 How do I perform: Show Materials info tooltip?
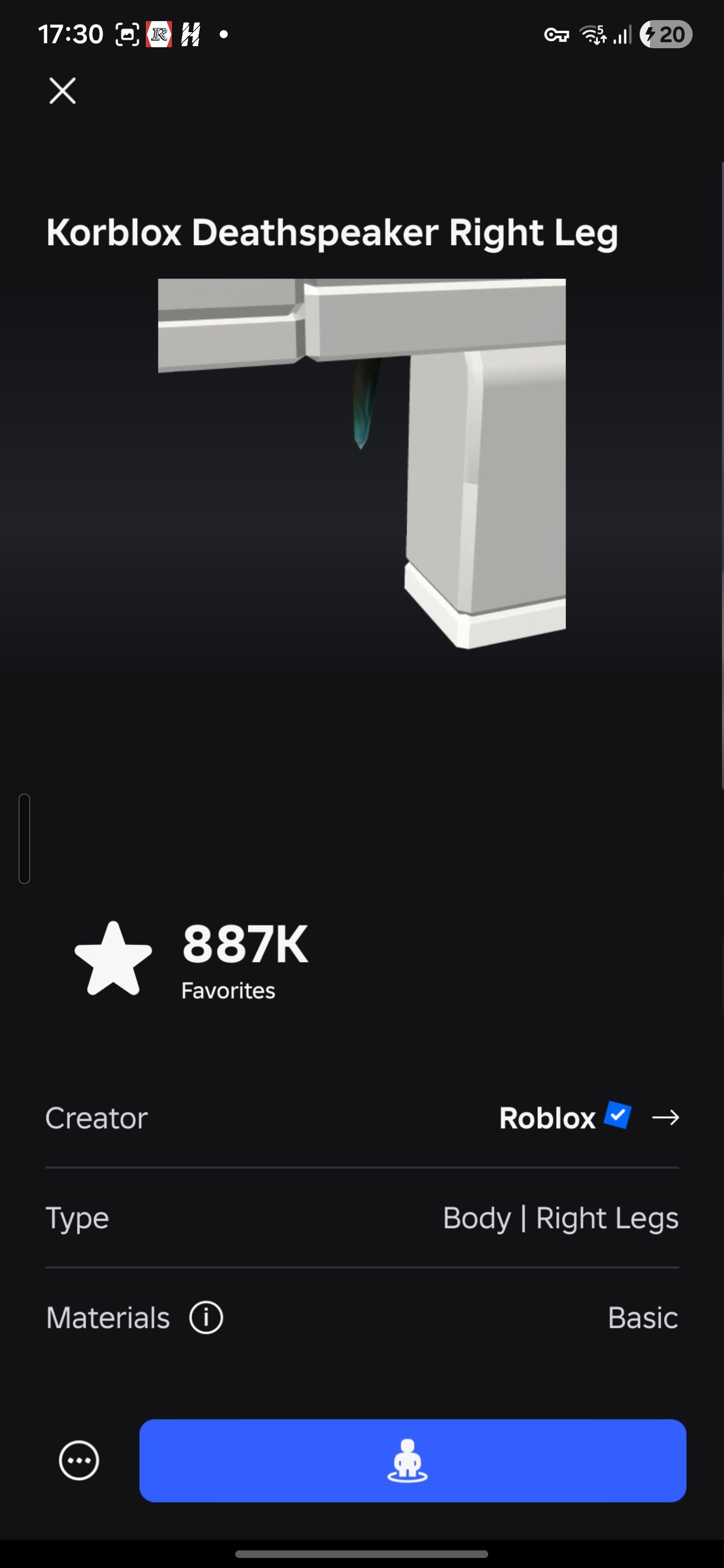point(207,1318)
